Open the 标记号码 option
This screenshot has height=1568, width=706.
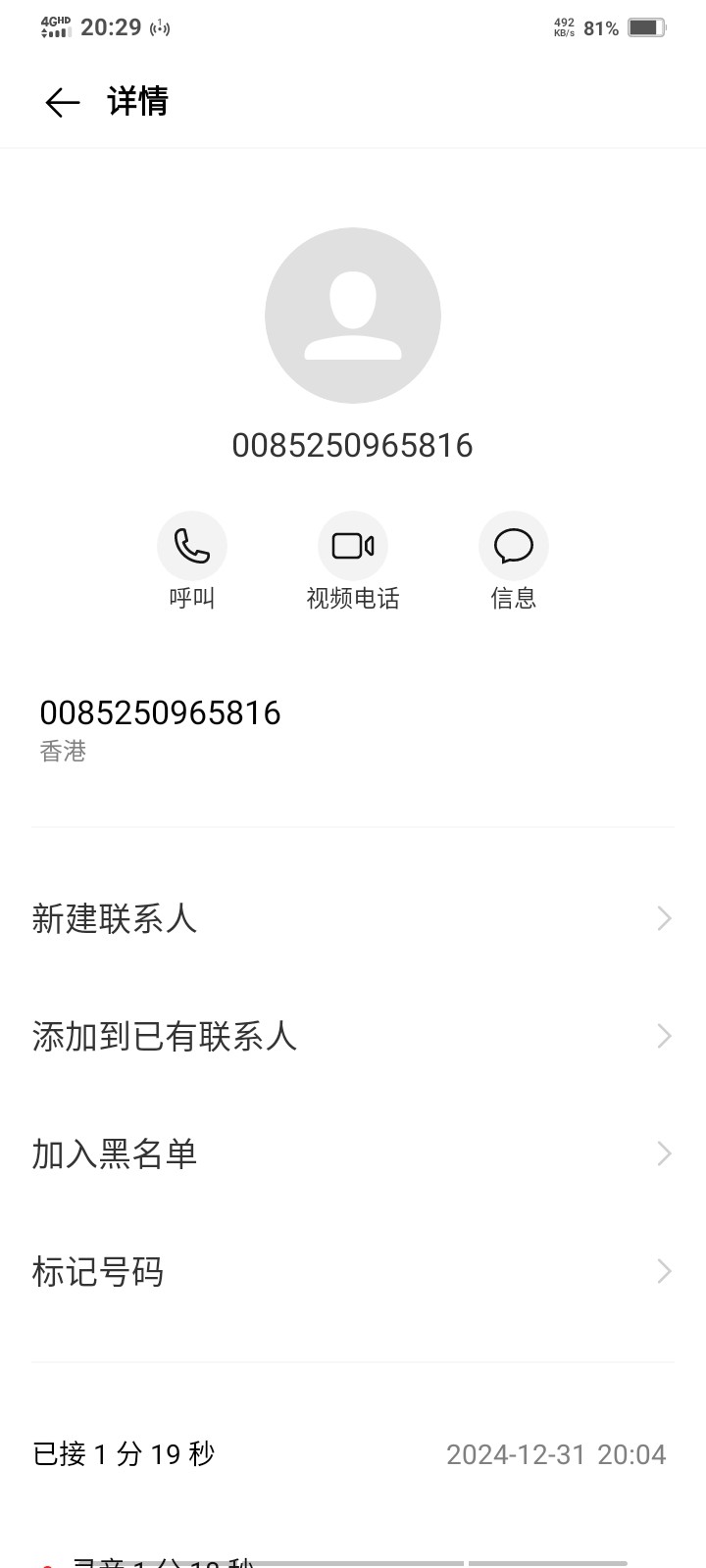353,1271
